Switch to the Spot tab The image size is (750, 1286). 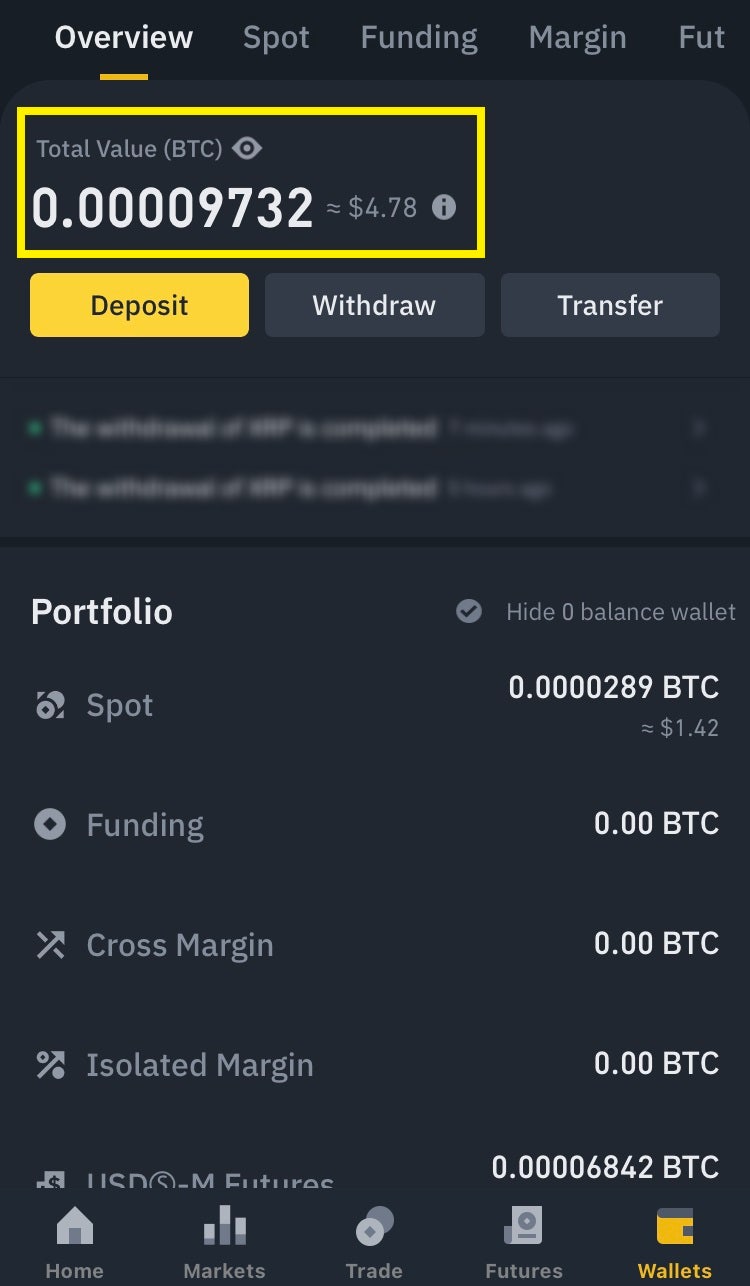(276, 38)
